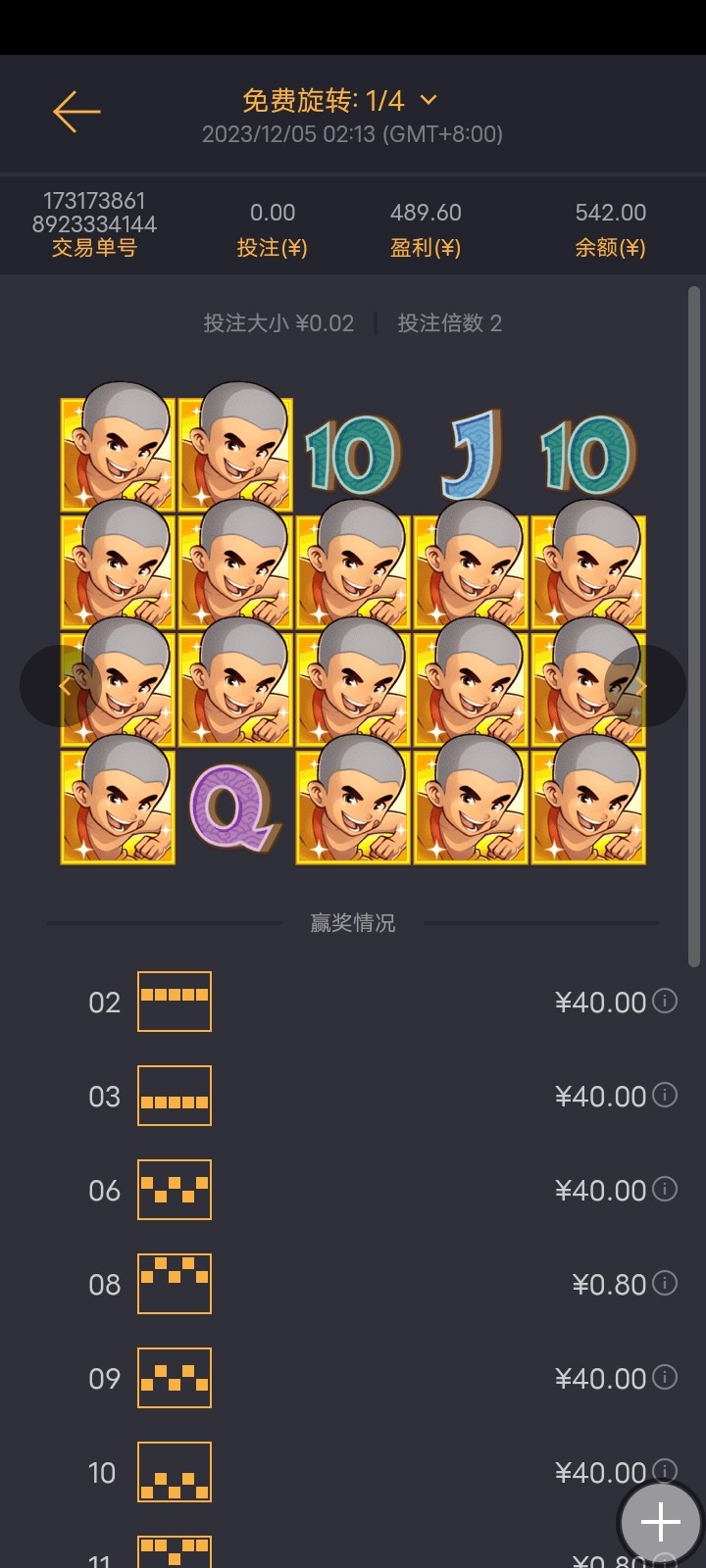Open info for payline 03

pyautogui.click(x=665, y=1095)
